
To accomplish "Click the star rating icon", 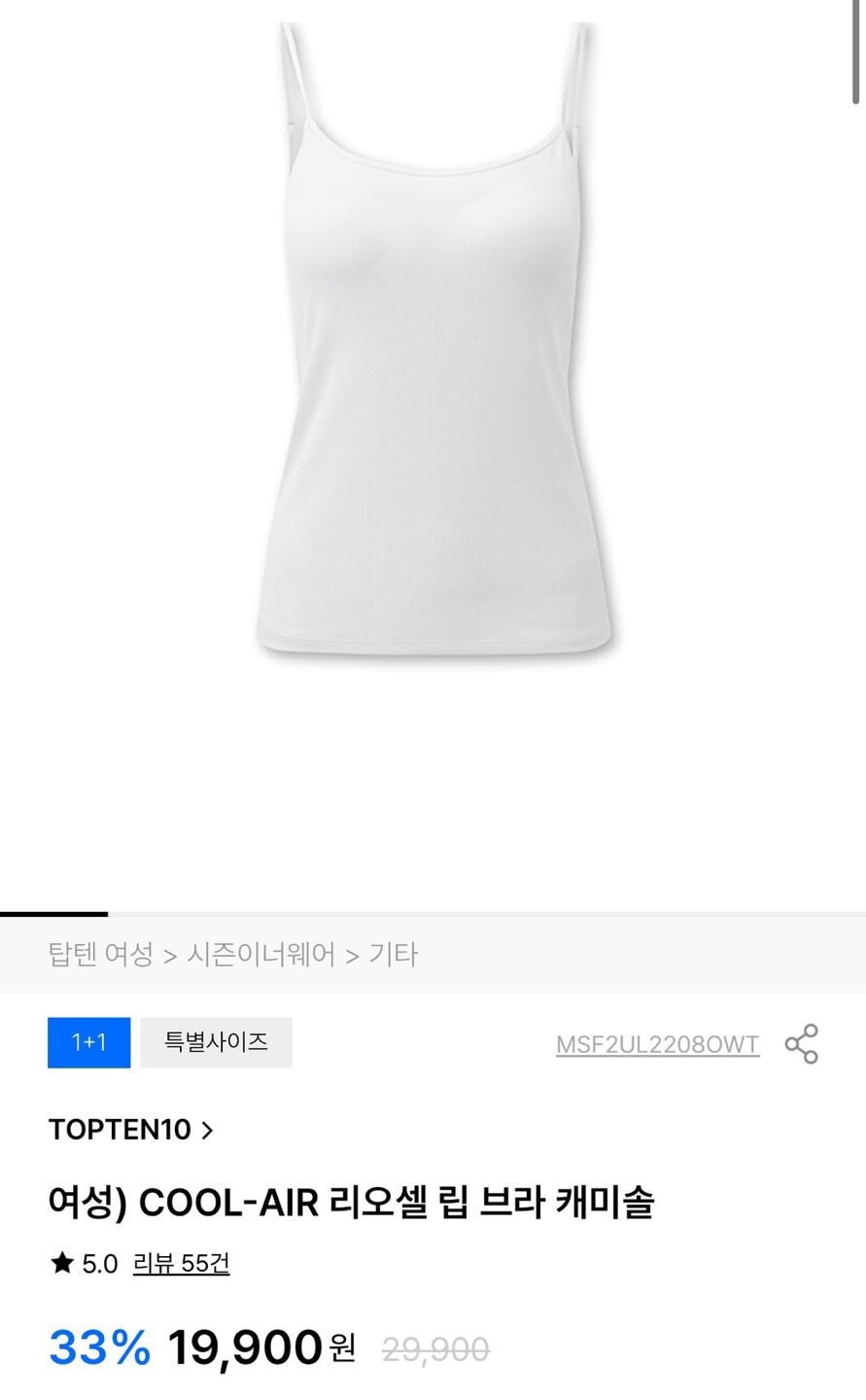I will point(60,1263).
